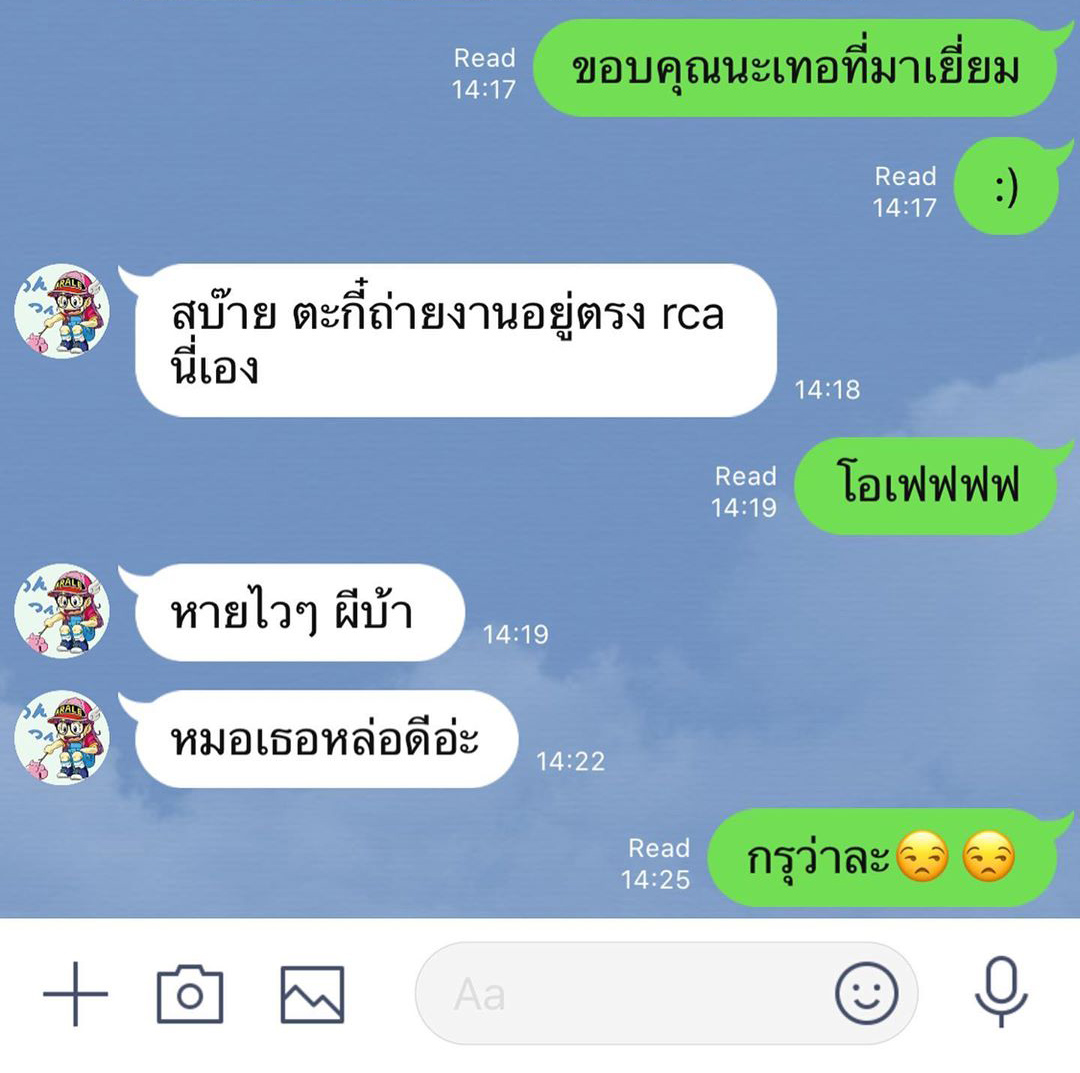This screenshot has height=1073, width=1080.
Task: Open the plus attachment menu
Action: tap(75, 994)
